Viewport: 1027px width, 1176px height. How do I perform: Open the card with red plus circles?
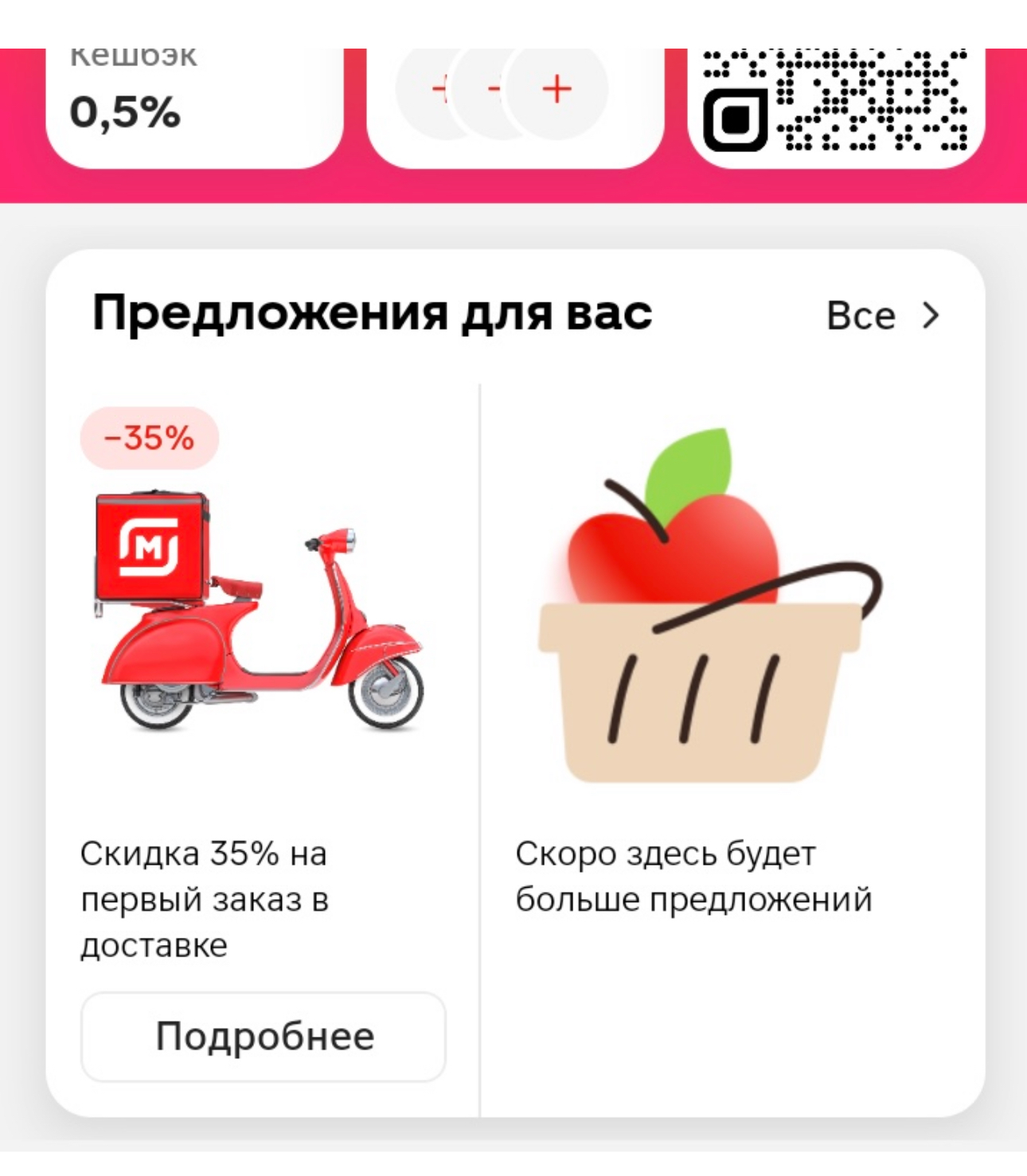(515, 107)
